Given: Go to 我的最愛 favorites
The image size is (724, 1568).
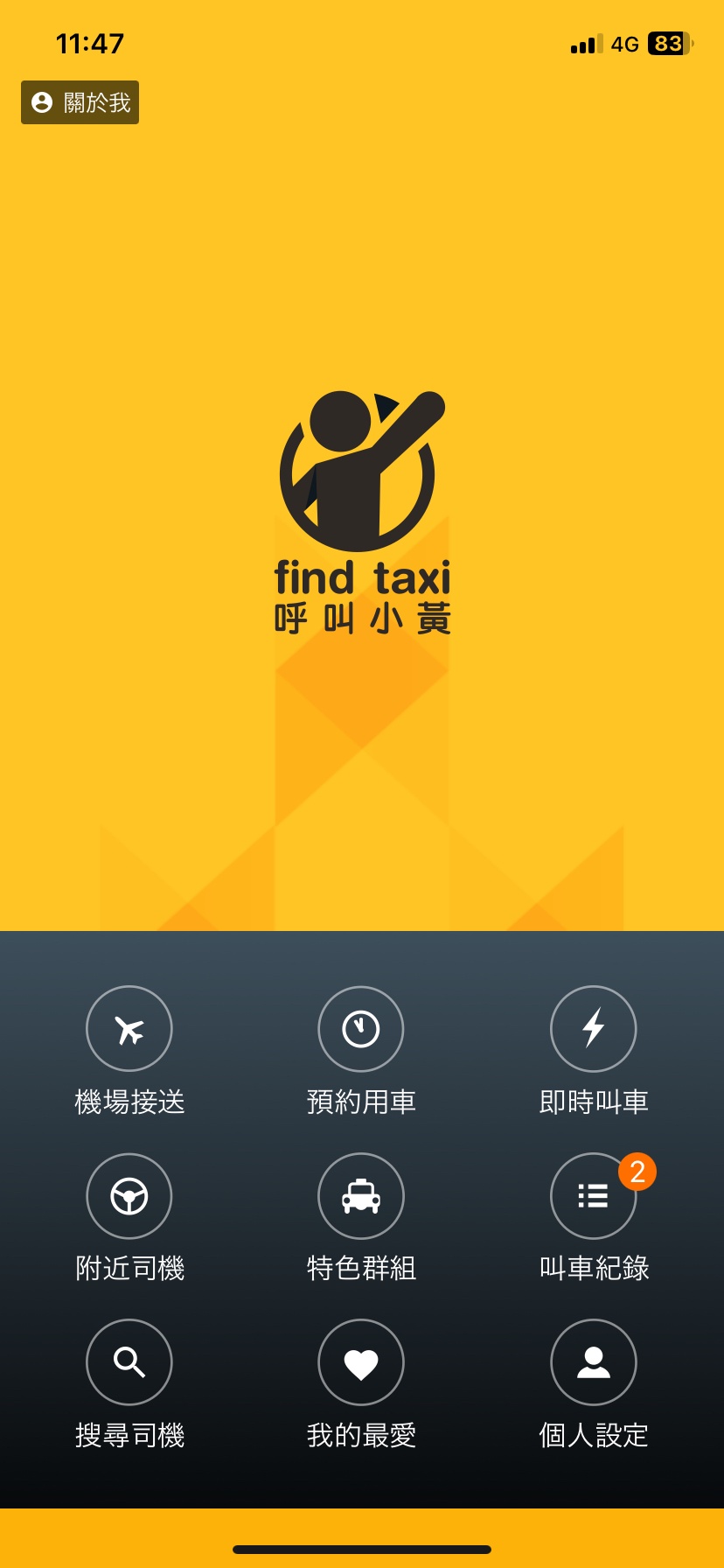Looking at the screenshot, I should [x=361, y=1362].
